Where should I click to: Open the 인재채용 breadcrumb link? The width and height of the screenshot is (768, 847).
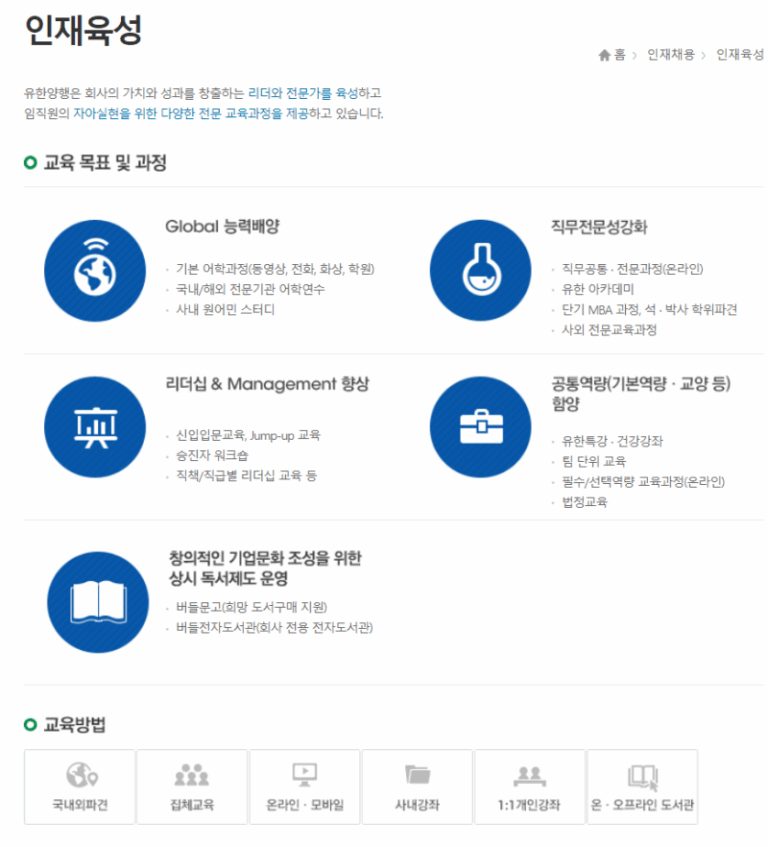pyautogui.click(x=671, y=55)
